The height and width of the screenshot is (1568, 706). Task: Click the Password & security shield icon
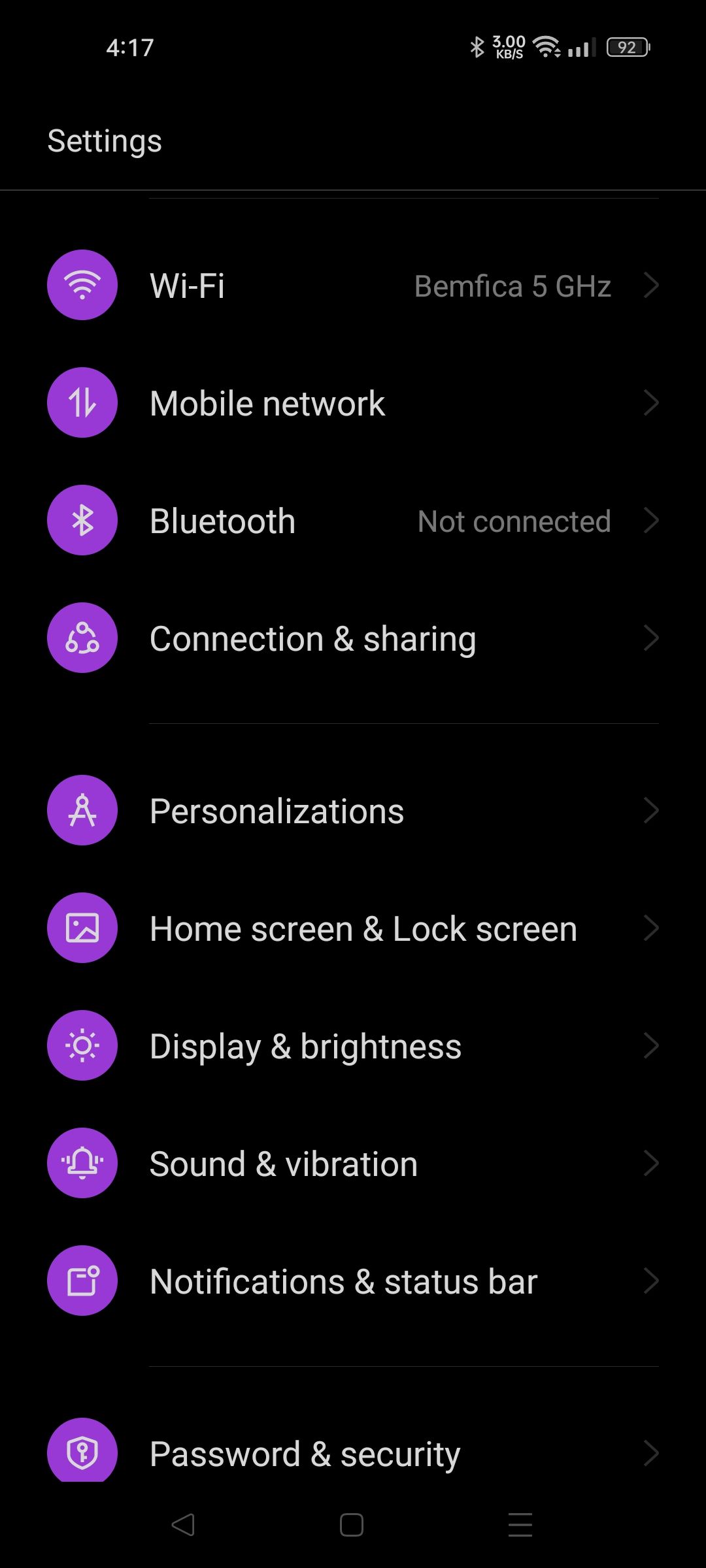tap(82, 1453)
